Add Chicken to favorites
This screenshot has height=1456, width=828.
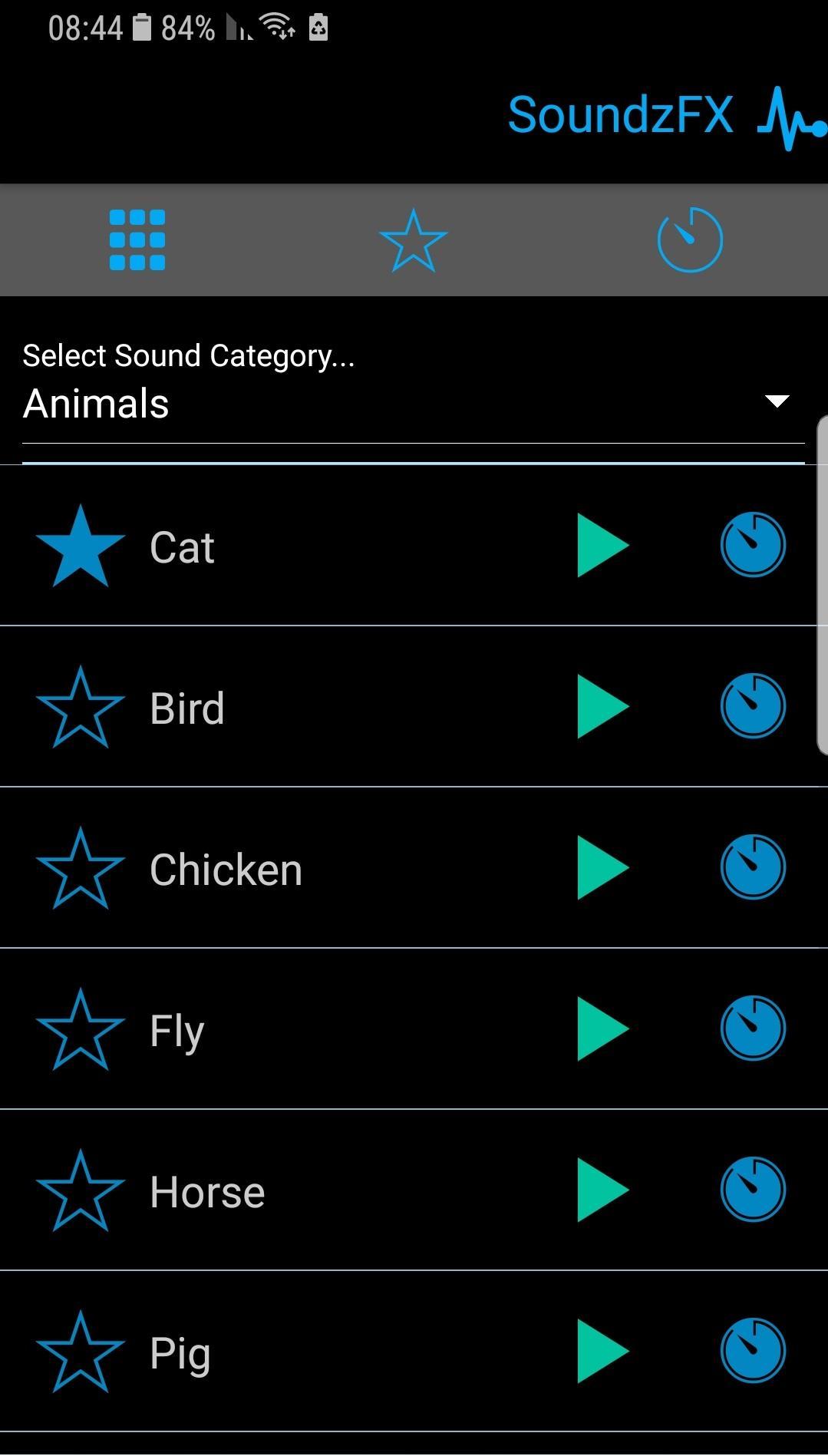pyautogui.click(x=81, y=868)
